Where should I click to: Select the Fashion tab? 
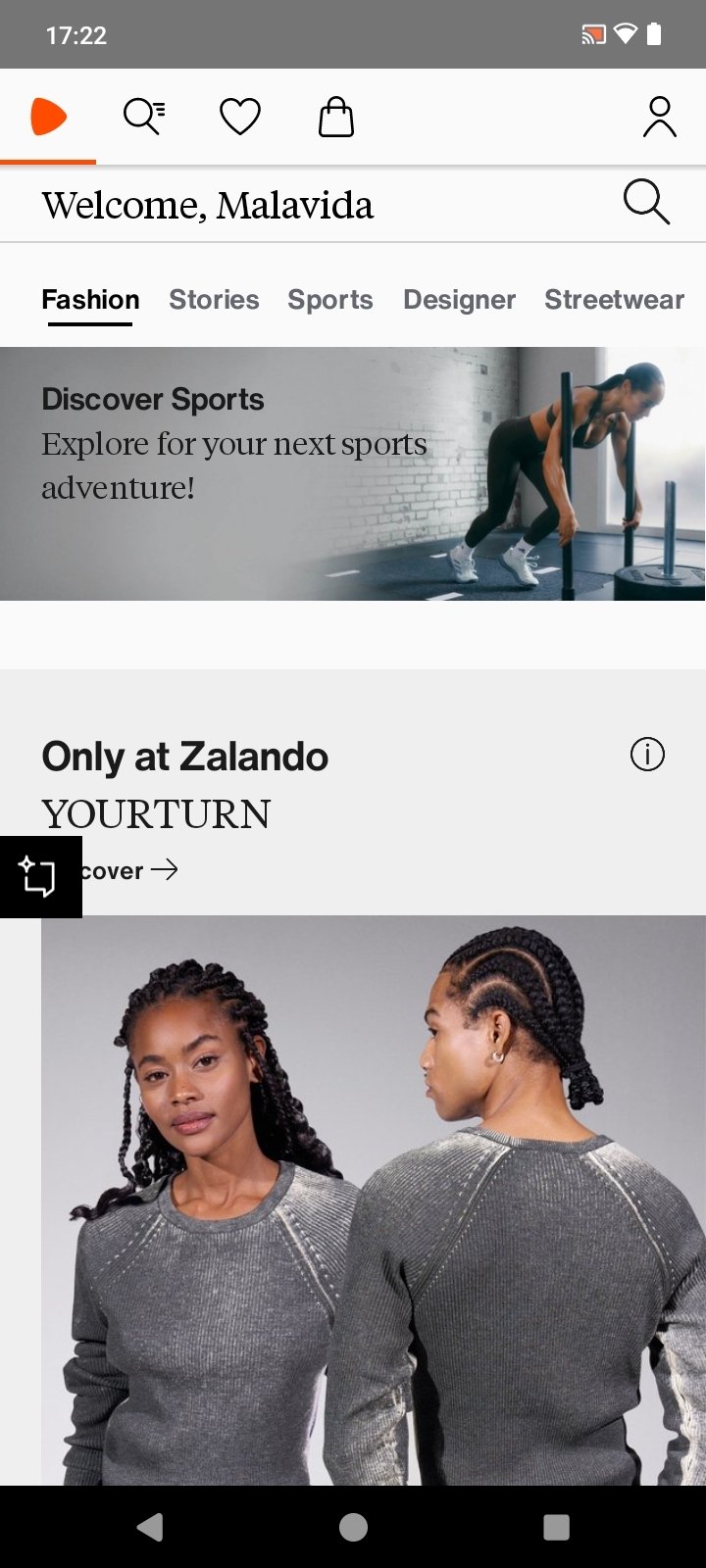click(x=90, y=300)
